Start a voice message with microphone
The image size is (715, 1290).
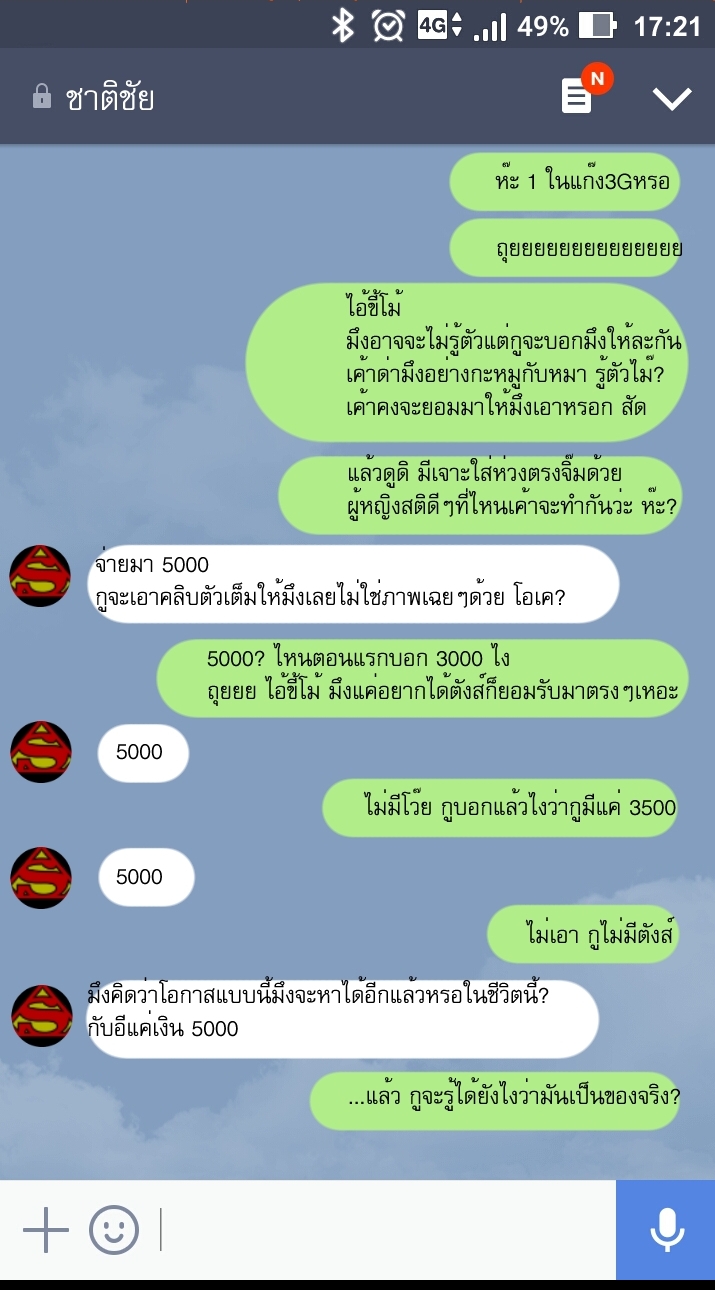[x=666, y=1230]
